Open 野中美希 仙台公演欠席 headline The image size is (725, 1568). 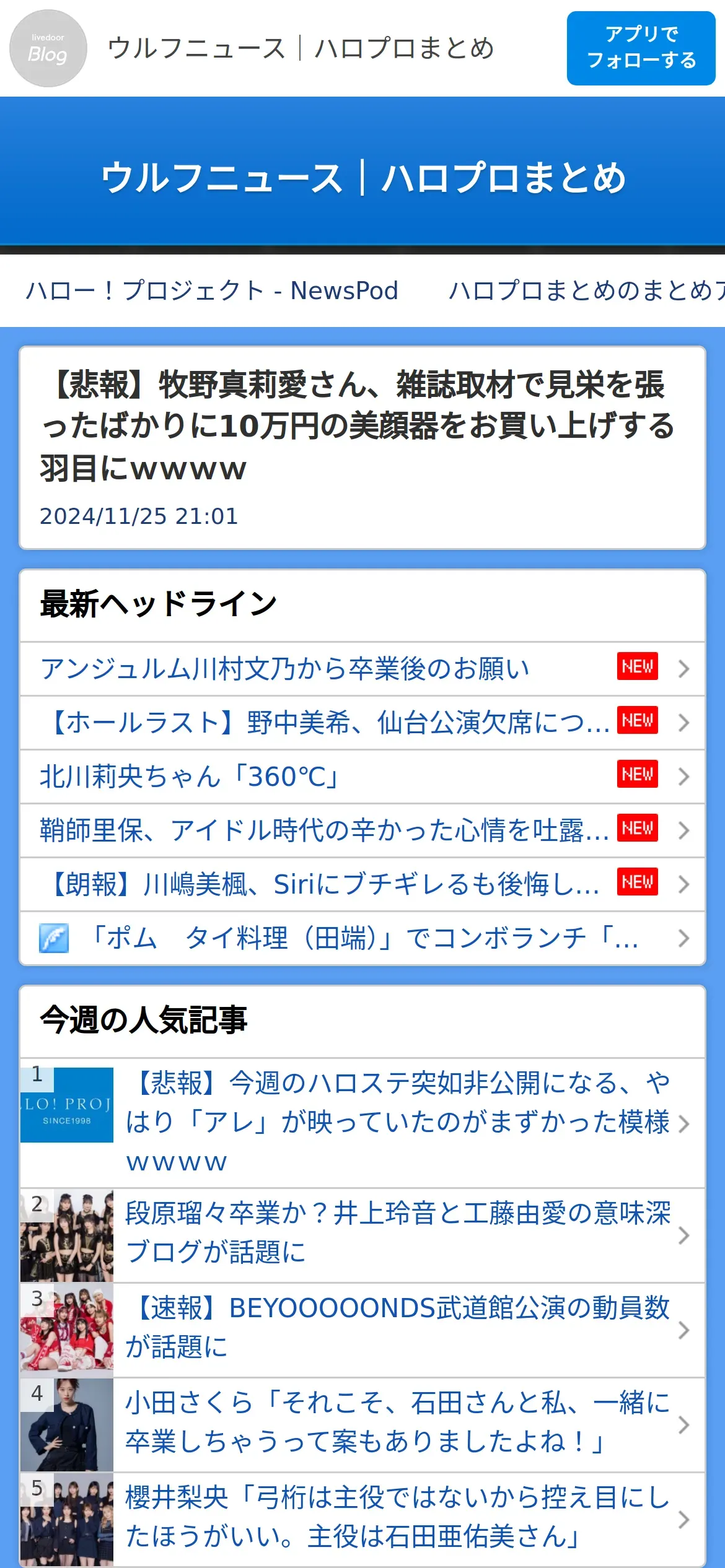[x=362, y=723]
